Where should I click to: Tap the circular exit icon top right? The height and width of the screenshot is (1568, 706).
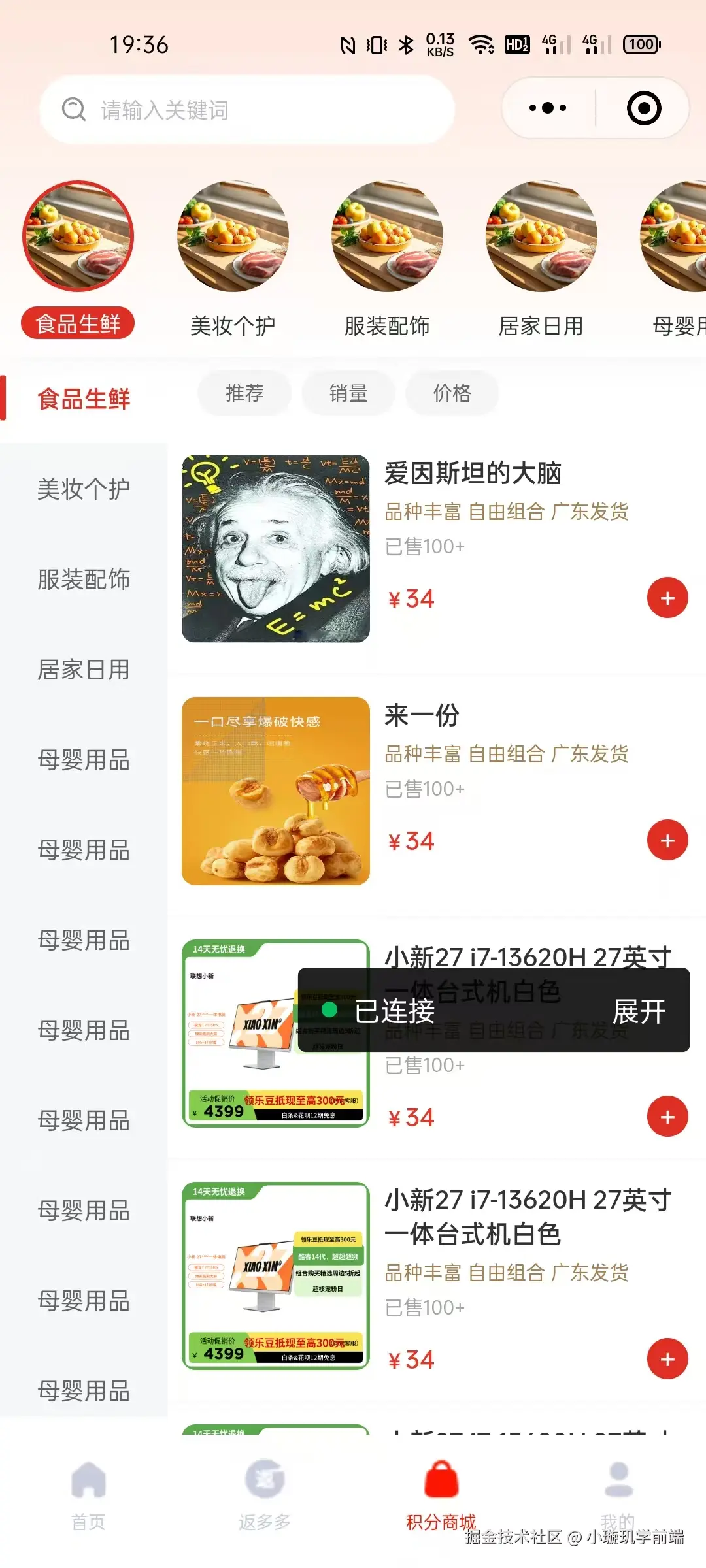point(643,108)
